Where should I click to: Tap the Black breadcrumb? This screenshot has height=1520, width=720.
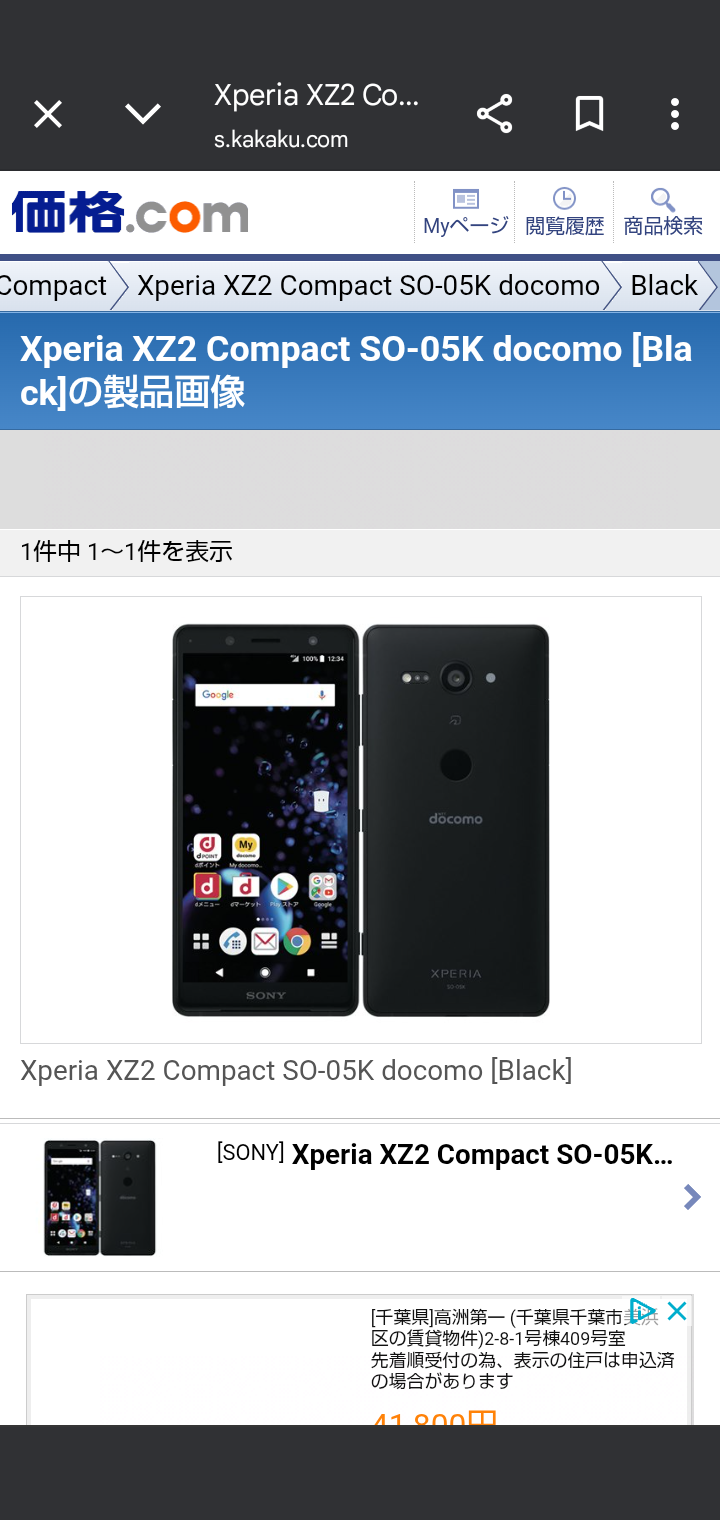coord(664,286)
